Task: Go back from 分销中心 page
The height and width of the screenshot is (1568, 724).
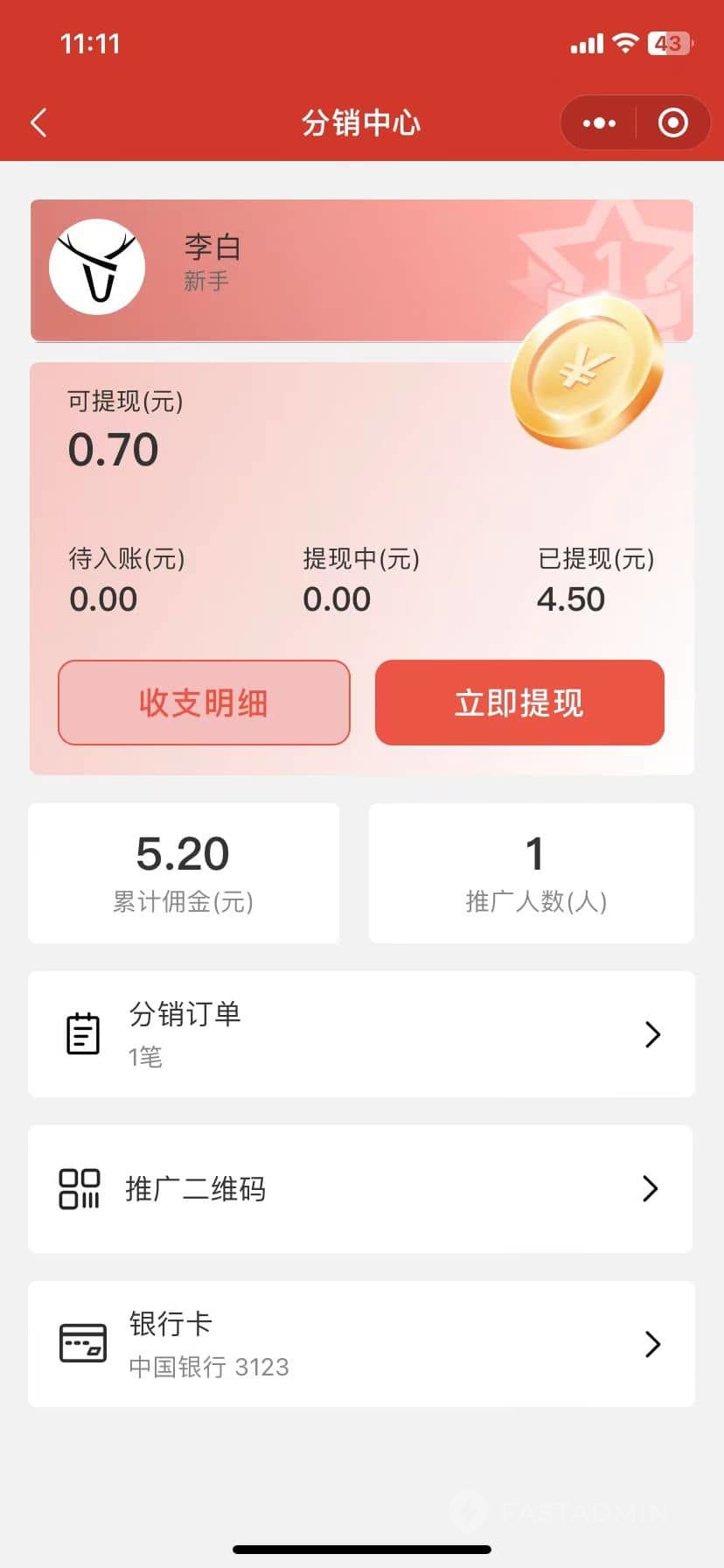Action: click(x=38, y=122)
